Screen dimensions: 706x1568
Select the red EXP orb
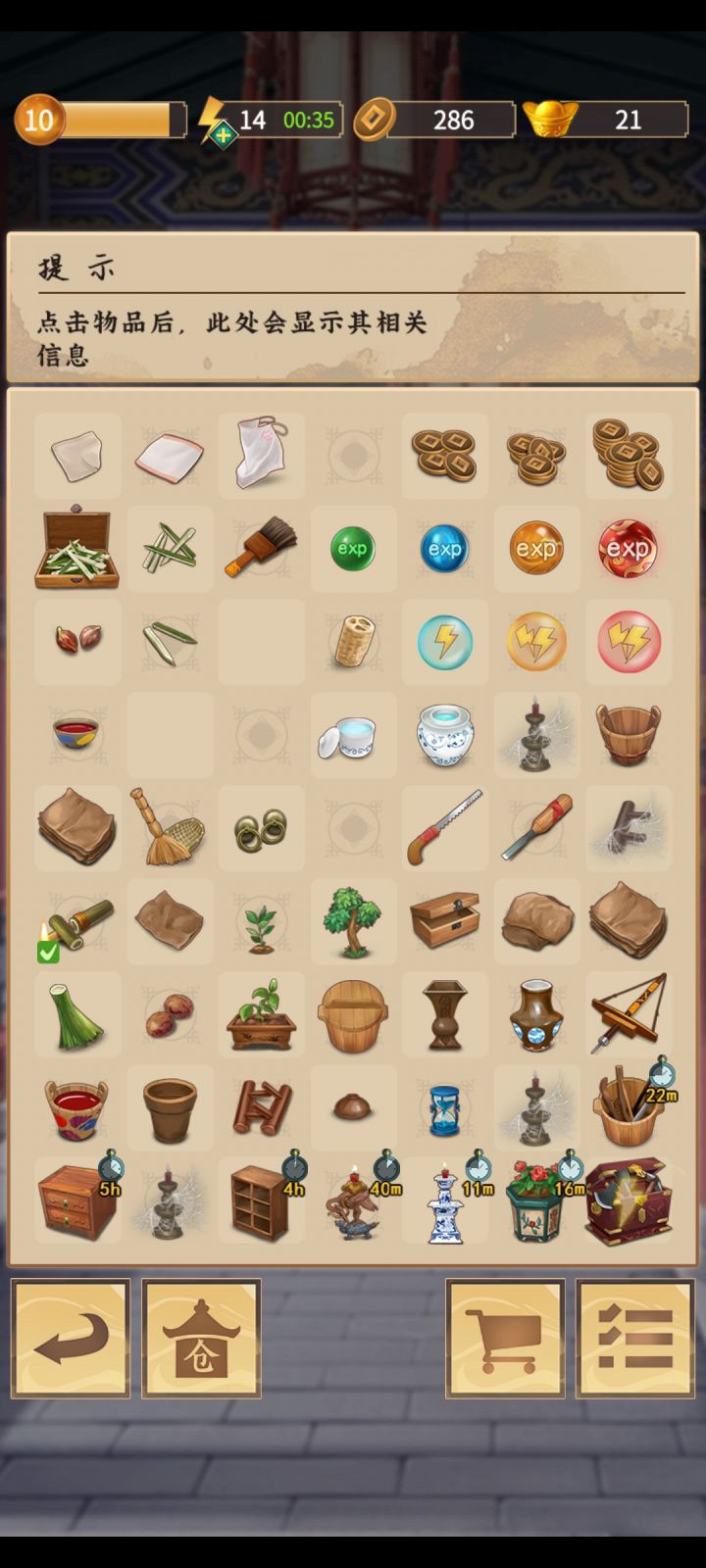[629, 549]
